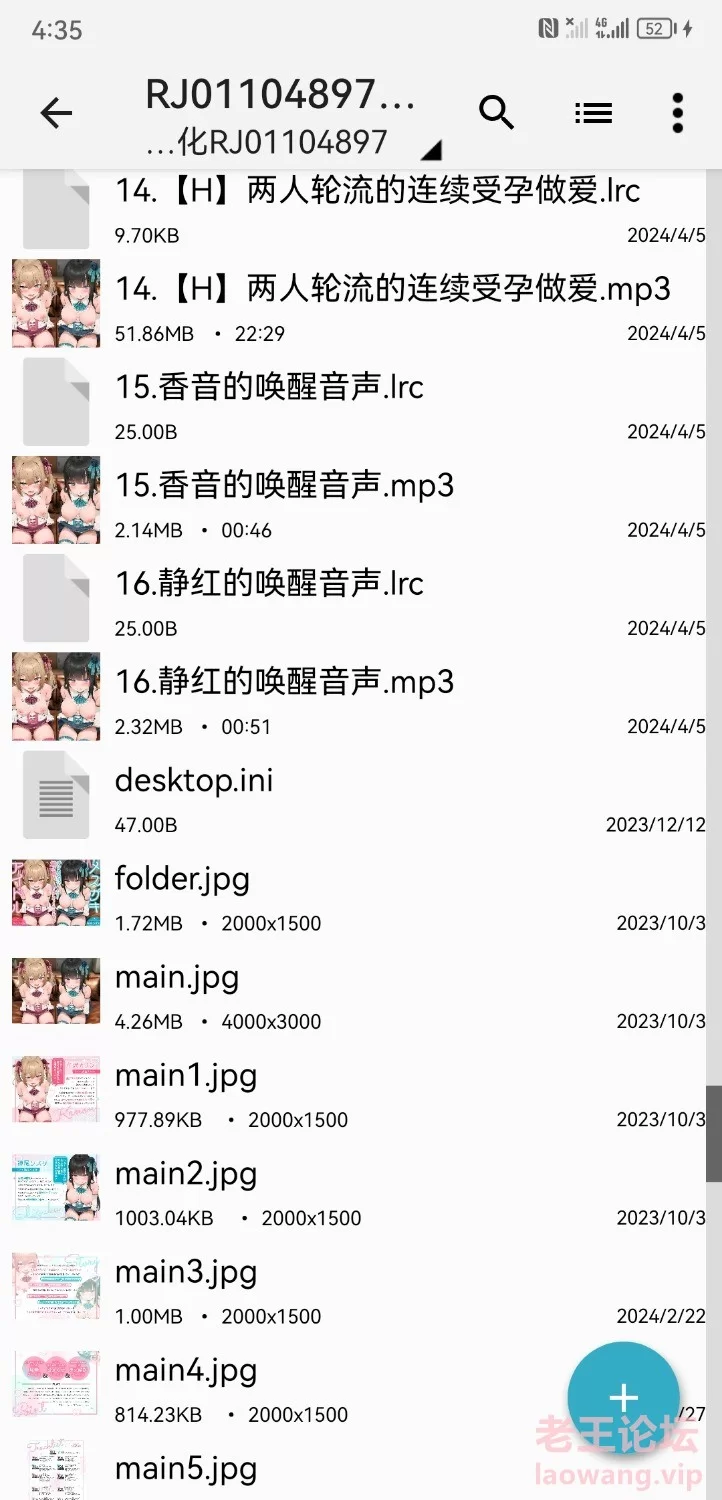This screenshot has width=722, height=1500.
Task: Open main2.jpg
Action: tap(361, 1190)
